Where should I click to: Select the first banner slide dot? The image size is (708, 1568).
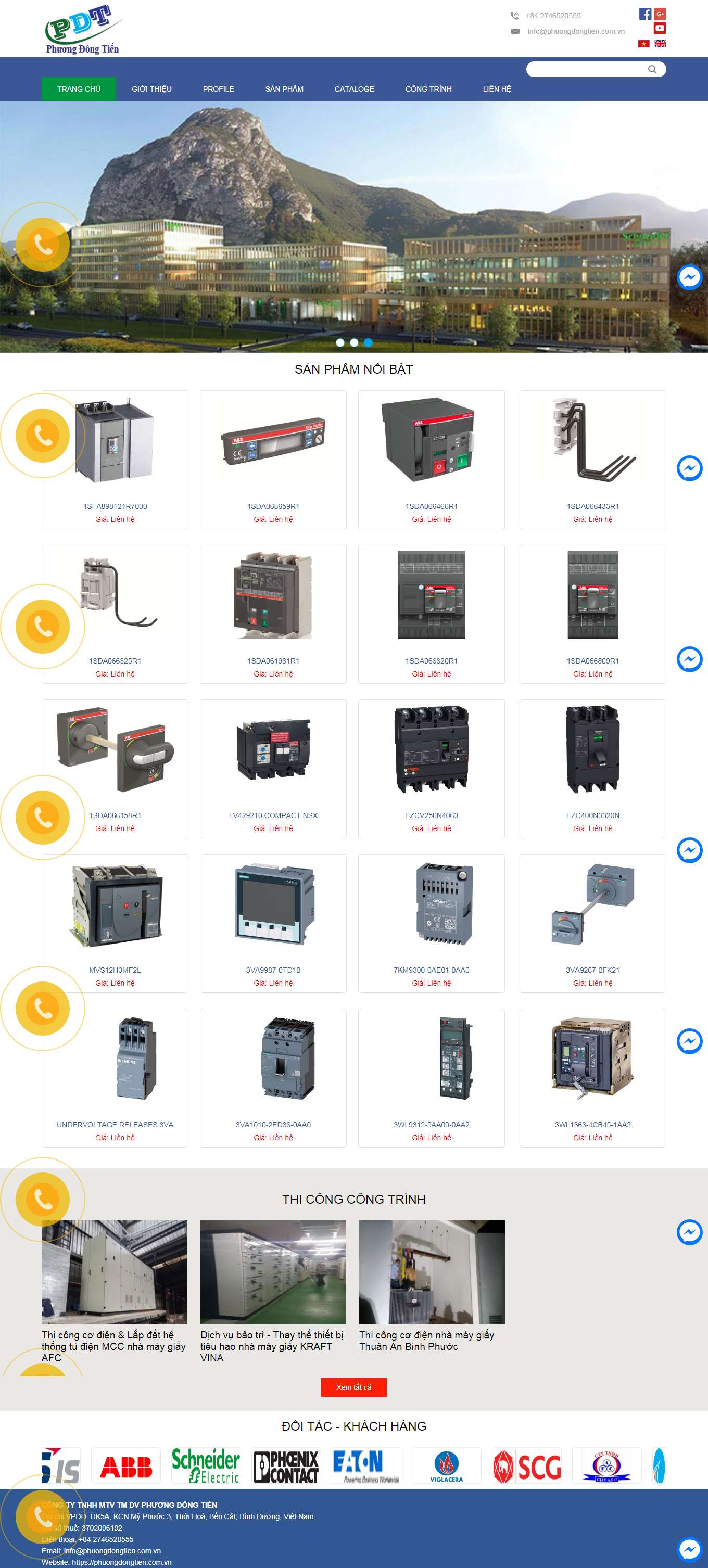point(340,343)
